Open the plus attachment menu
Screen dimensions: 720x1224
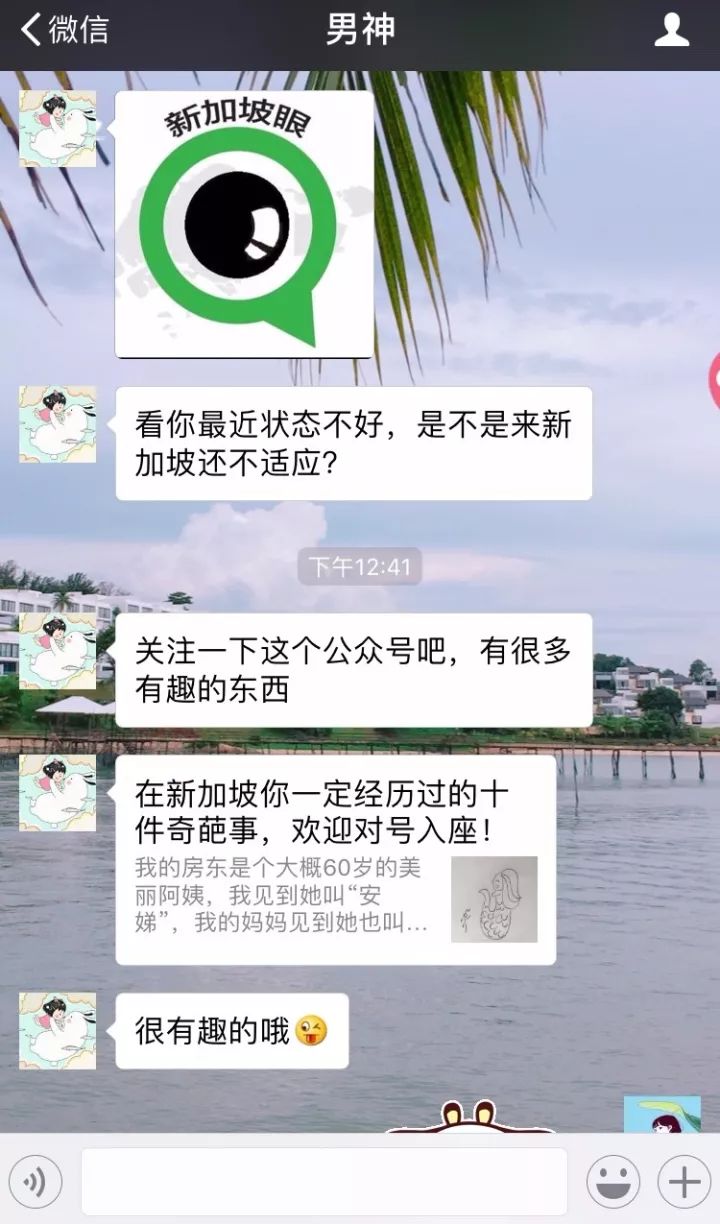tap(684, 1182)
